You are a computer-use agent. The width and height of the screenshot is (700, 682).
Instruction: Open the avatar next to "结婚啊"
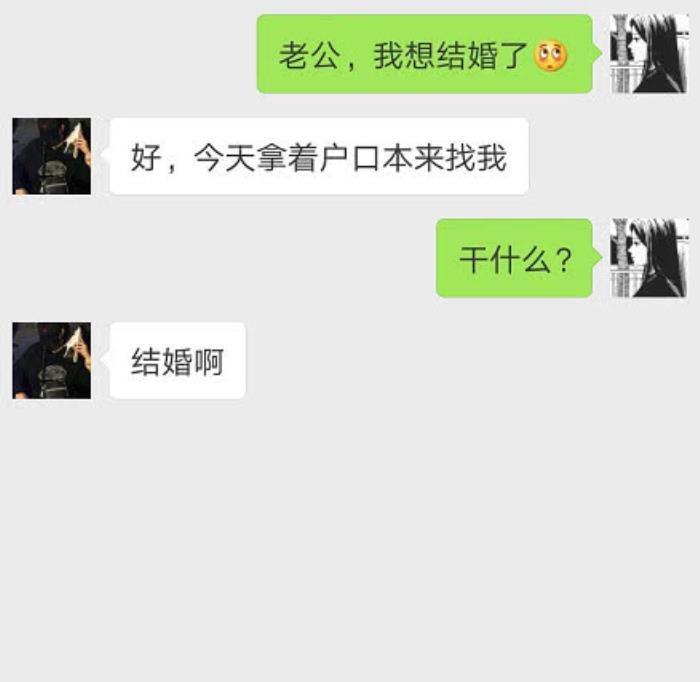coord(52,360)
